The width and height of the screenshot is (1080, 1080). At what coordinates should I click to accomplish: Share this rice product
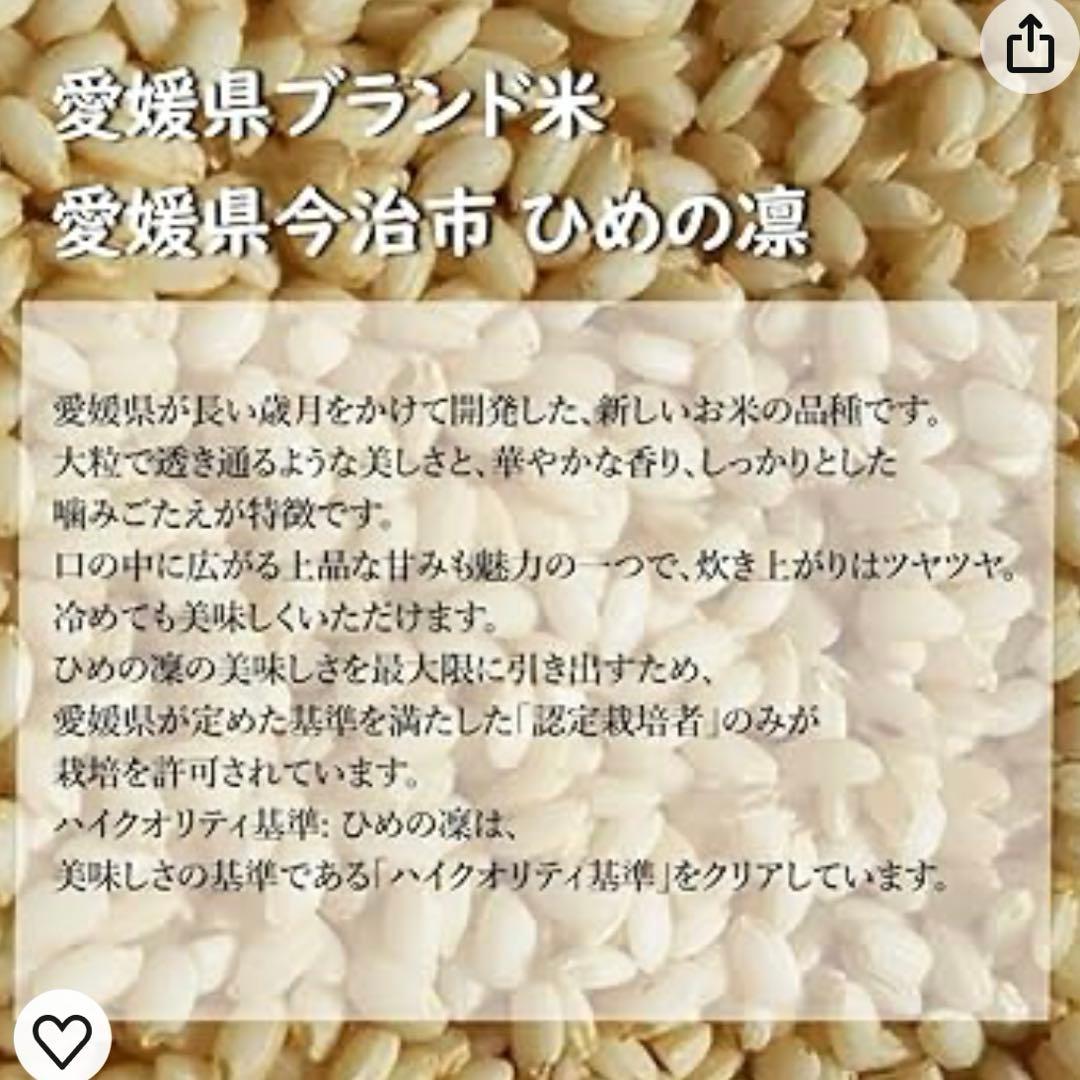(x=1029, y=48)
